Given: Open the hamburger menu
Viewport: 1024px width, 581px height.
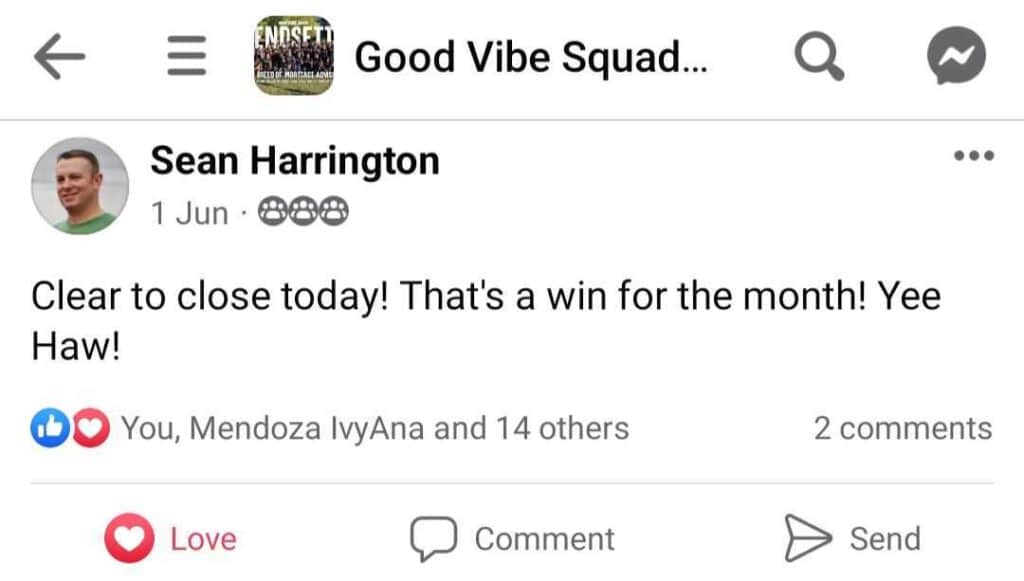Looking at the screenshot, I should (185, 57).
